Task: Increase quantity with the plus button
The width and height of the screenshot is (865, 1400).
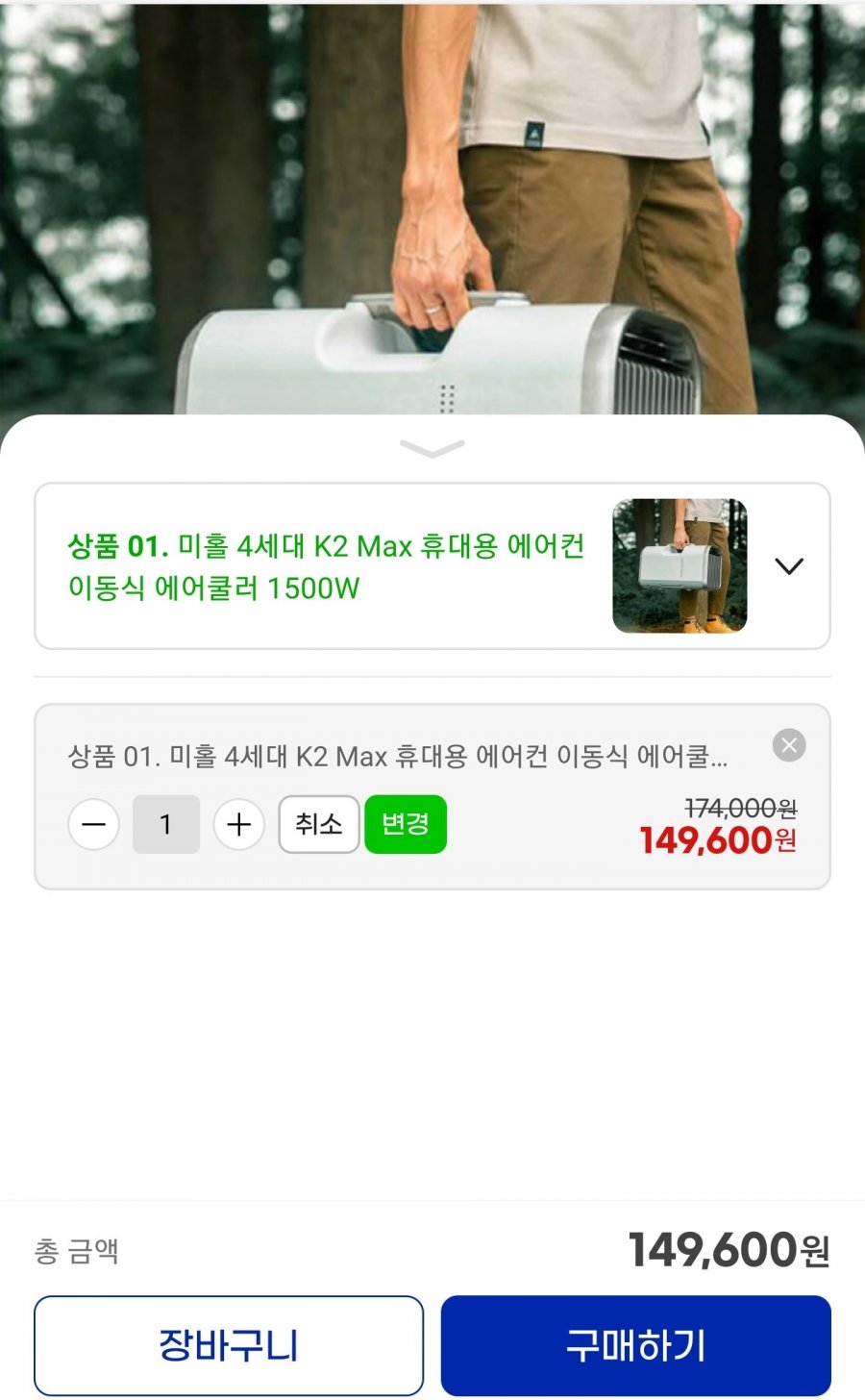Action: [238, 825]
